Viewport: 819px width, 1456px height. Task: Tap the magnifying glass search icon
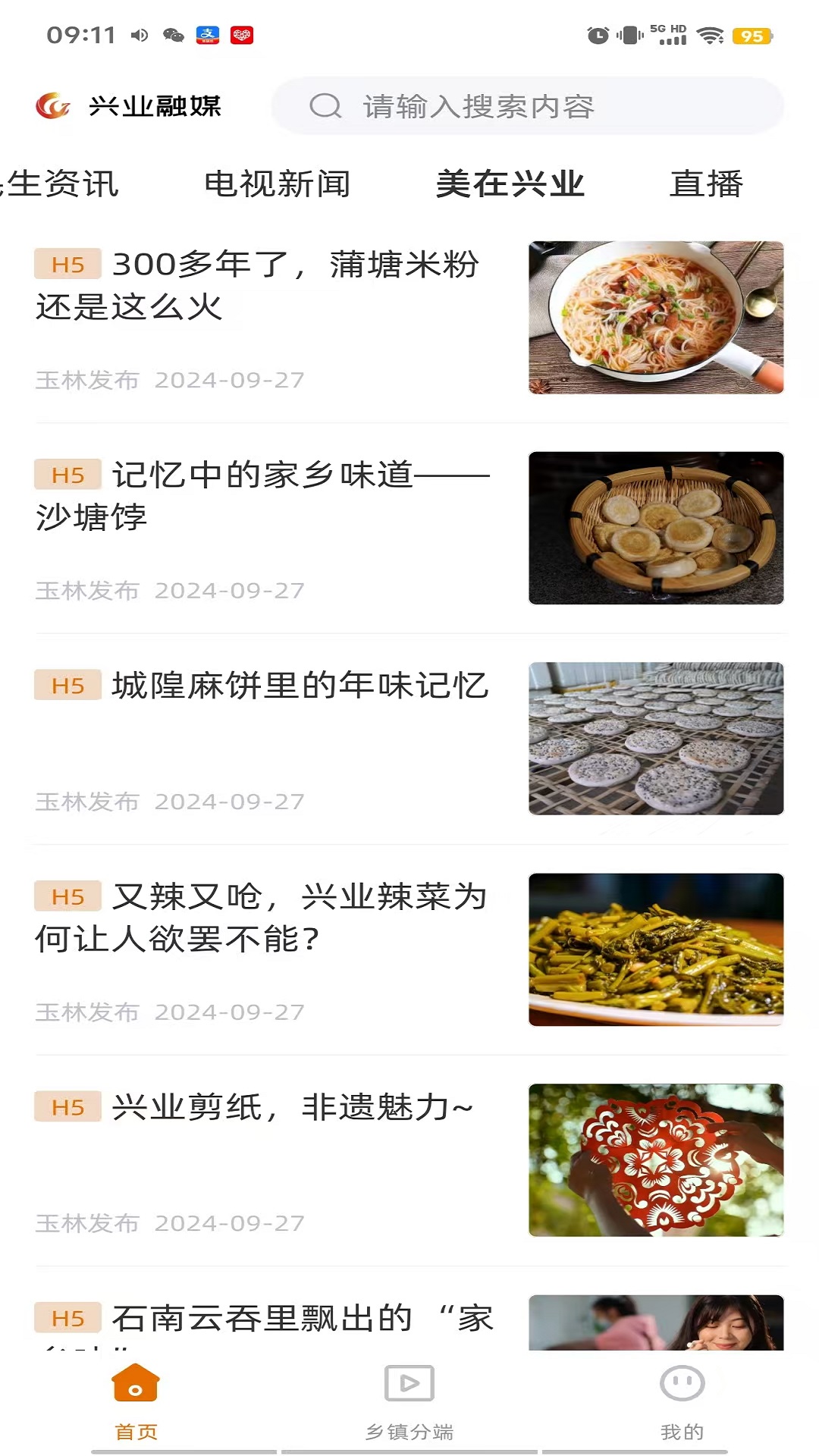pos(325,107)
